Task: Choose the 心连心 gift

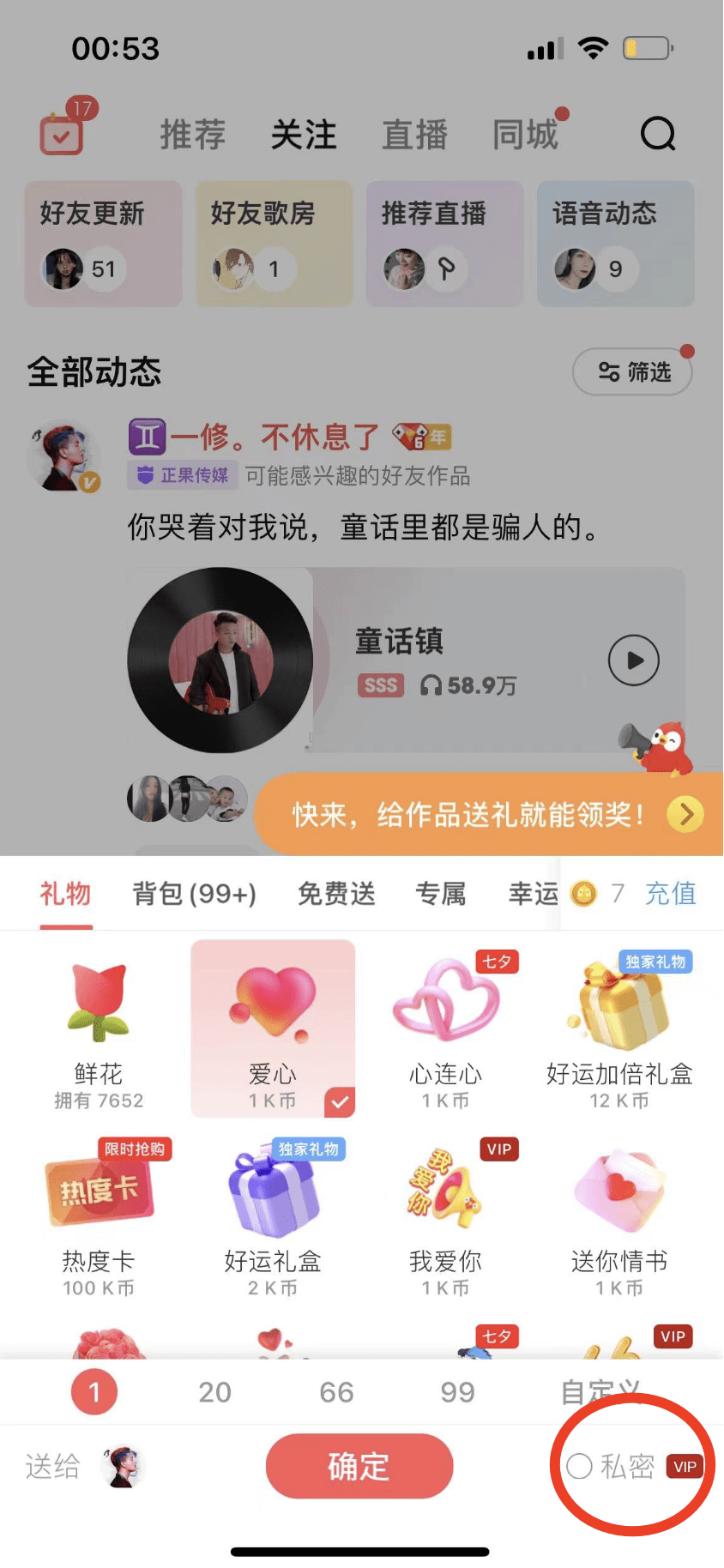Action: point(445,1028)
